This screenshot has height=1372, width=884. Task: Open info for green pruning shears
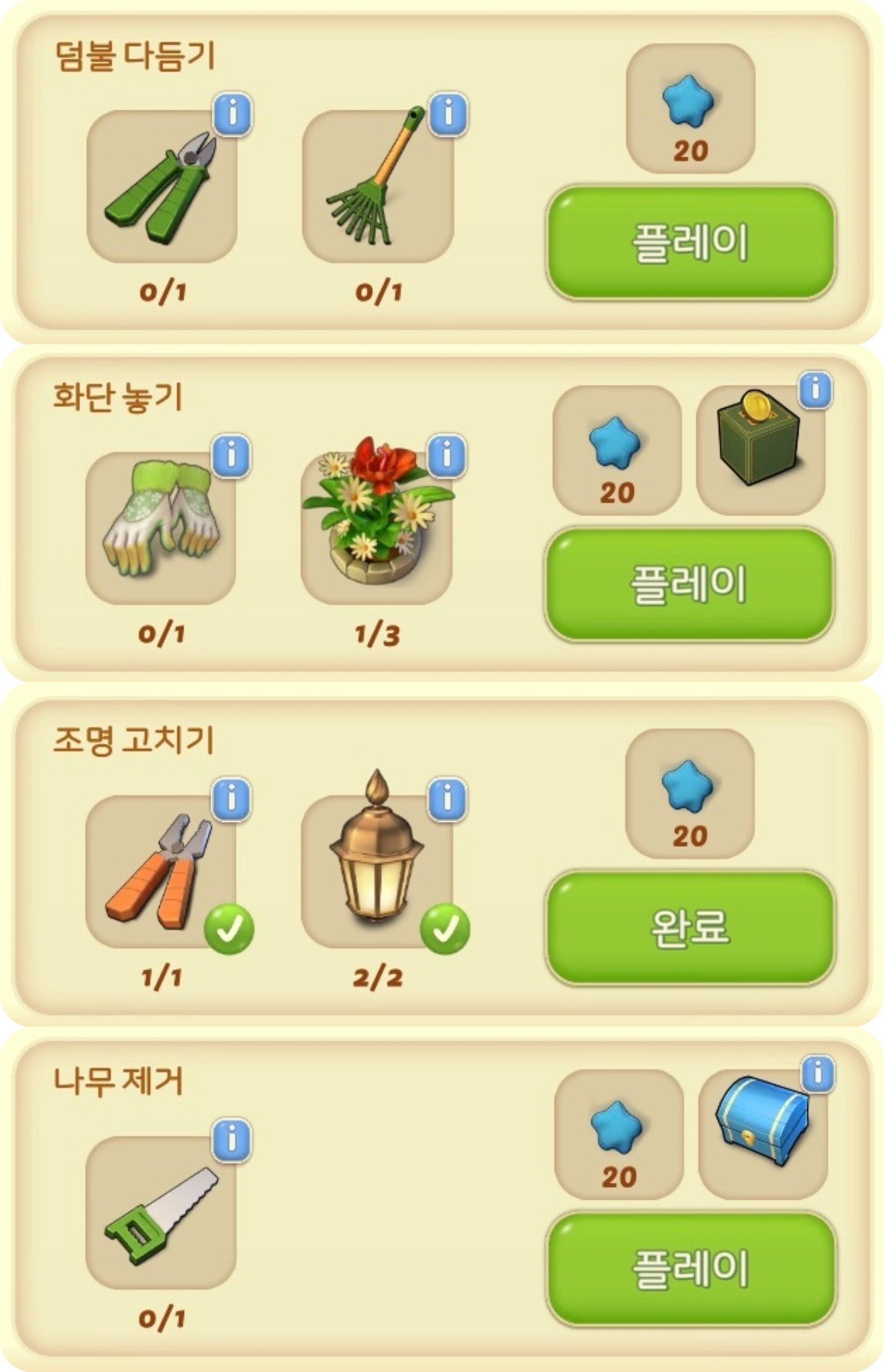(x=233, y=115)
